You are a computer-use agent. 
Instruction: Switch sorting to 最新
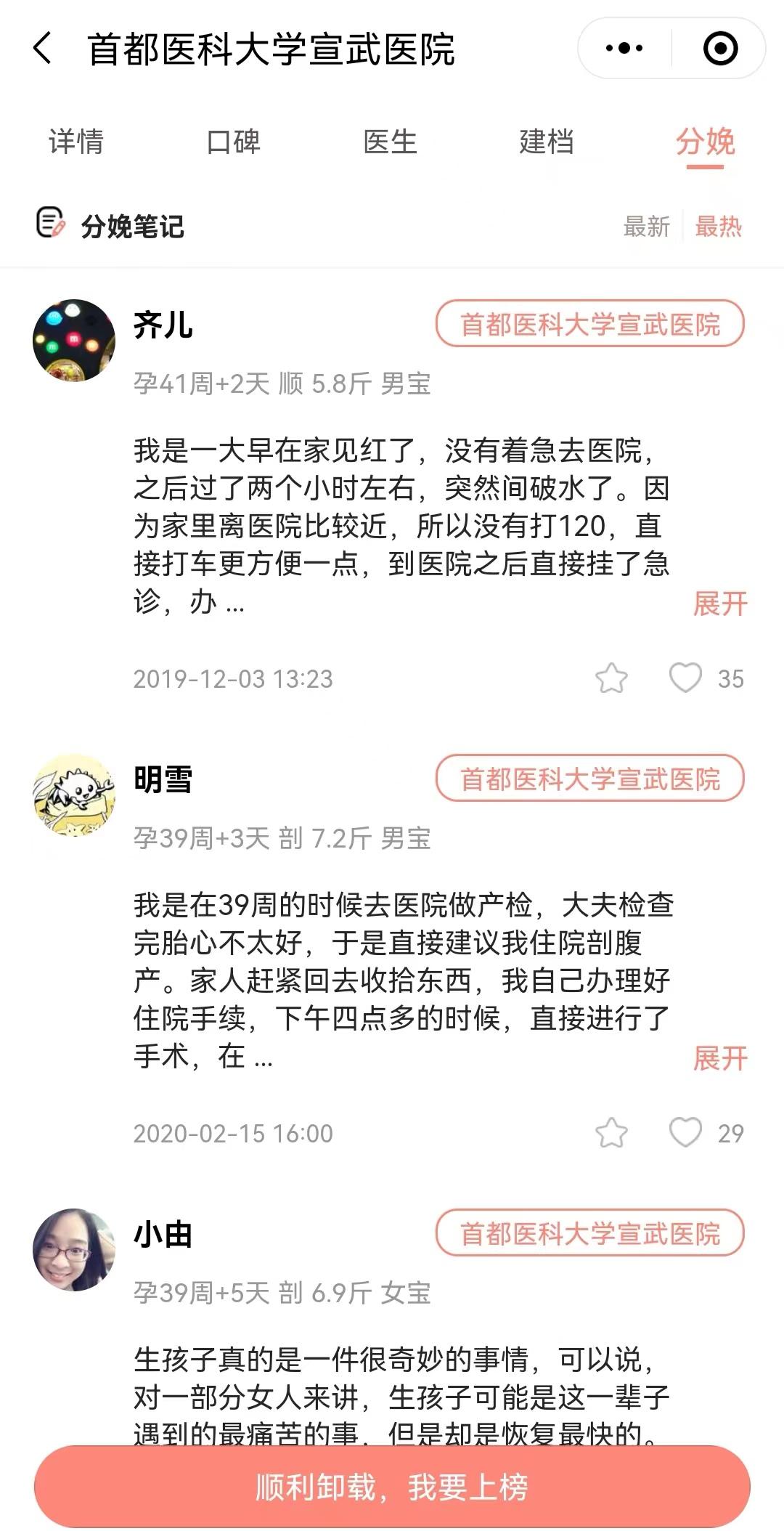(x=645, y=227)
